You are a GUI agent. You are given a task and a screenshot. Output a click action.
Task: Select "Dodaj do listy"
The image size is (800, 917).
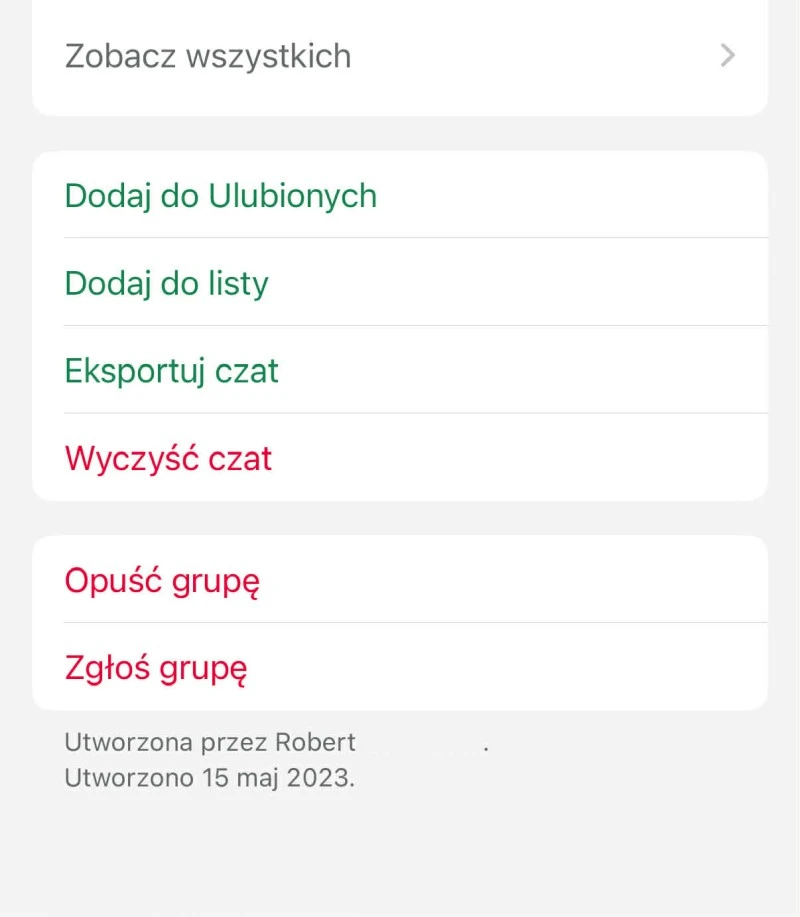(x=166, y=283)
